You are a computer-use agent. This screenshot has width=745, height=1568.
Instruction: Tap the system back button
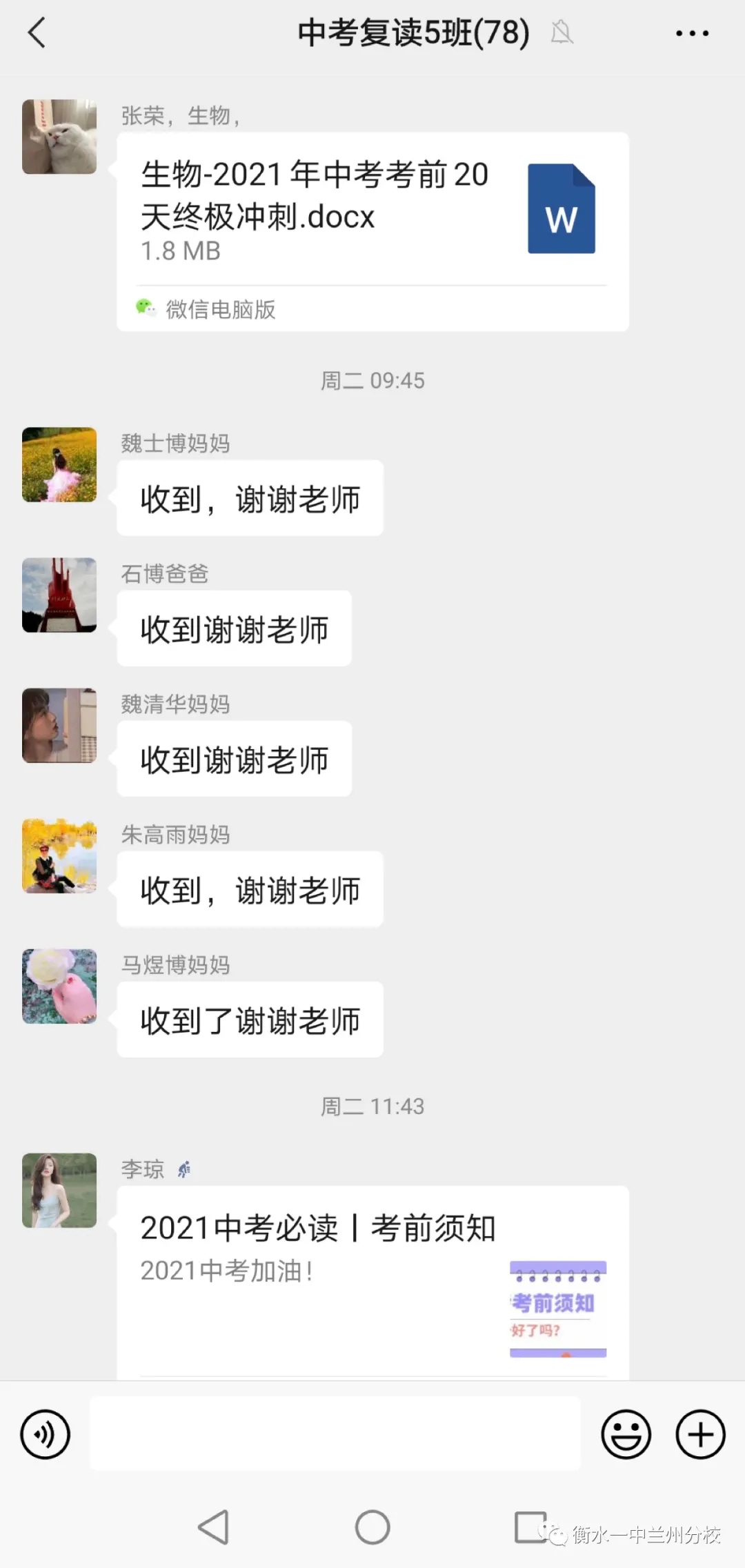tap(214, 1527)
